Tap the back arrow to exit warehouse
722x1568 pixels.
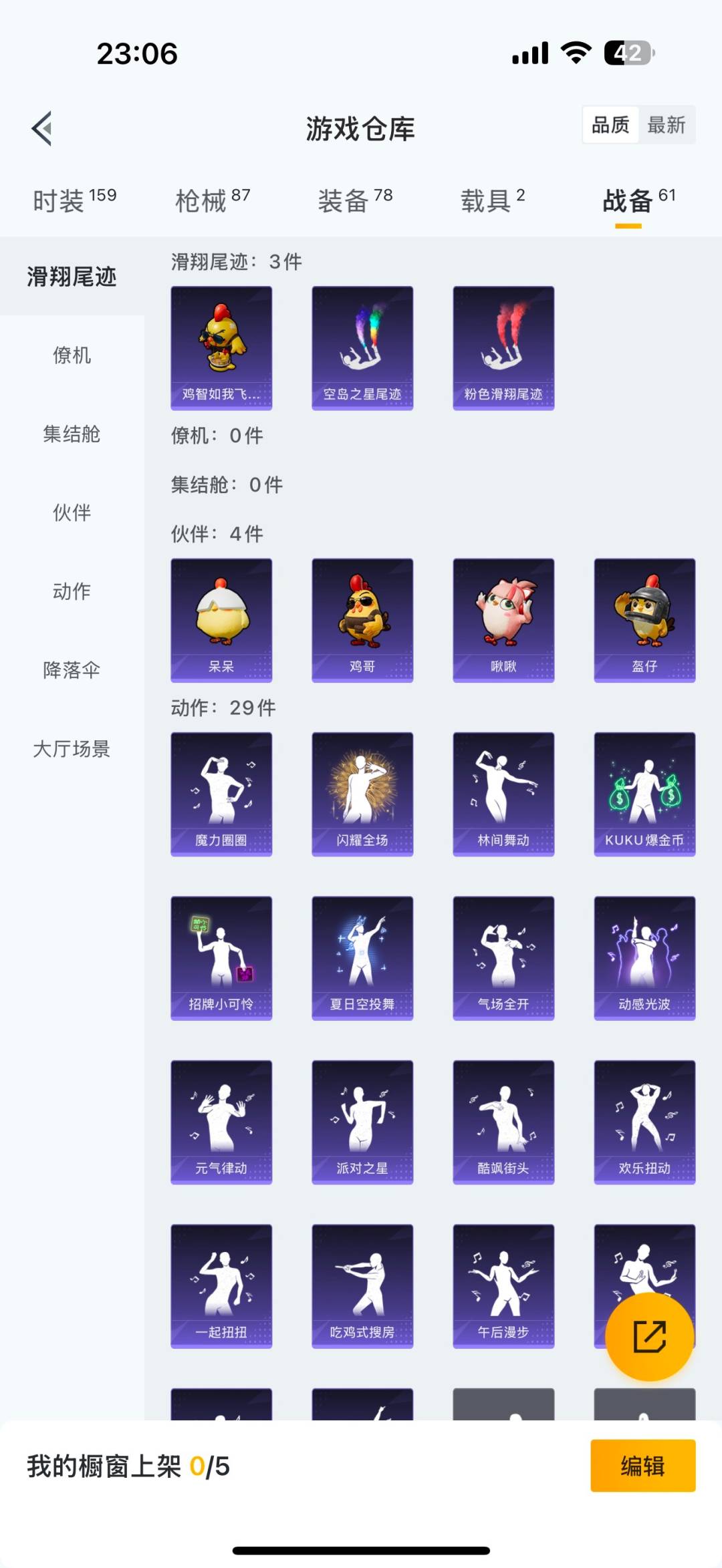point(41,128)
